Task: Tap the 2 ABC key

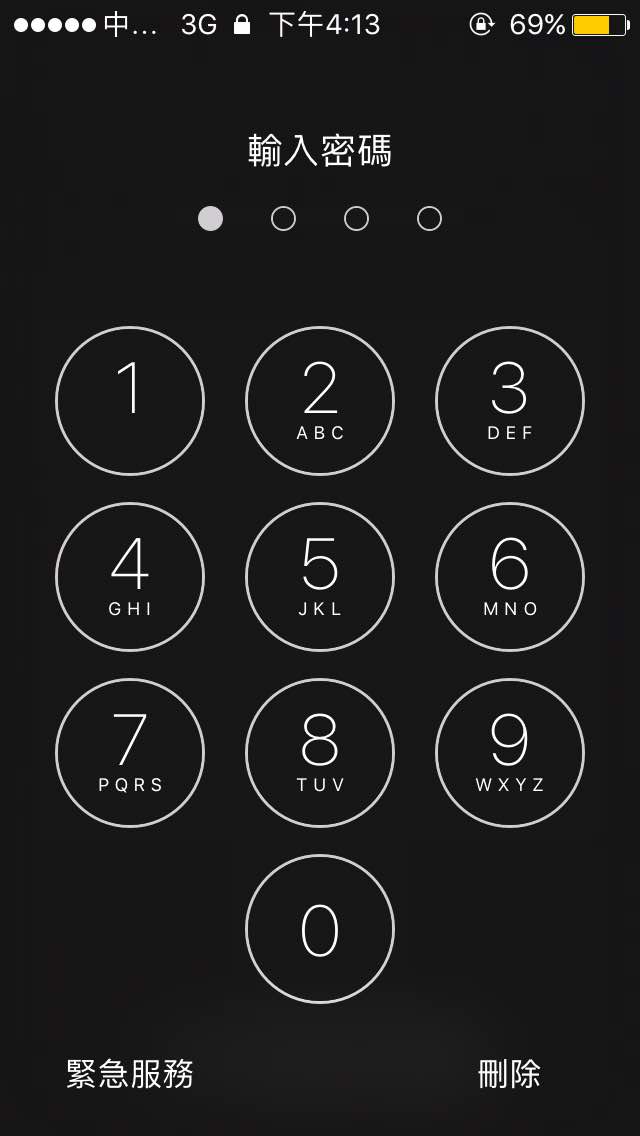Action: click(x=320, y=401)
